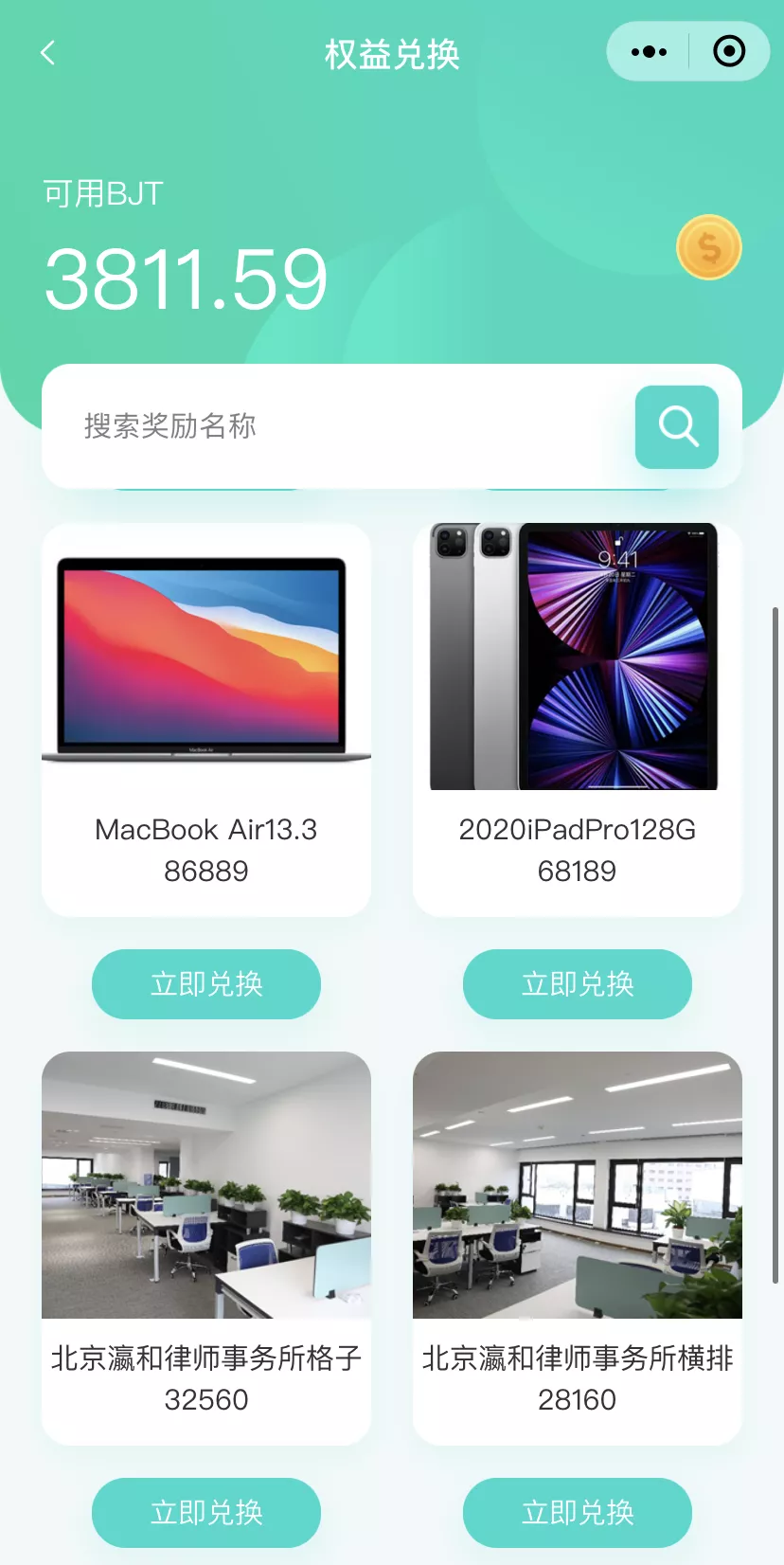Open the 北京瀛和律师事务所格子 card
Viewport: 784px width, 1565px height.
pos(206,1247)
